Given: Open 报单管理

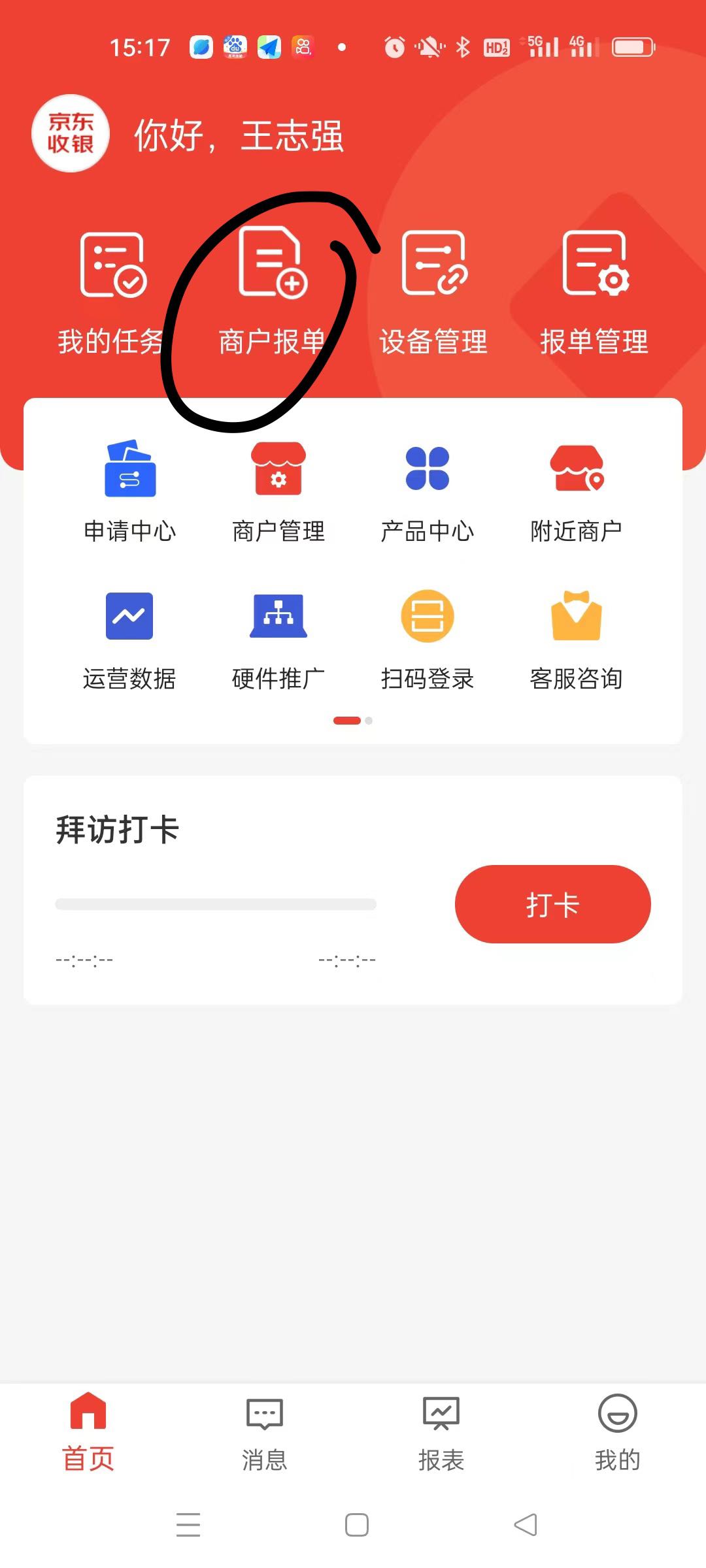Looking at the screenshot, I should tap(594, 294).
